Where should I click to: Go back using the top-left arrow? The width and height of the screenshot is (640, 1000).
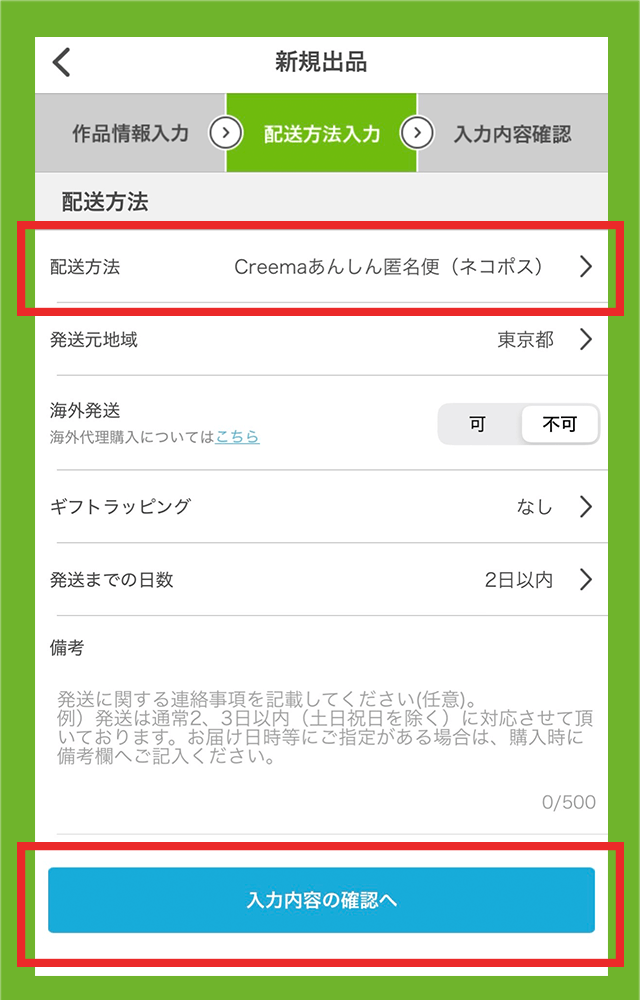[x=62, y=62]
